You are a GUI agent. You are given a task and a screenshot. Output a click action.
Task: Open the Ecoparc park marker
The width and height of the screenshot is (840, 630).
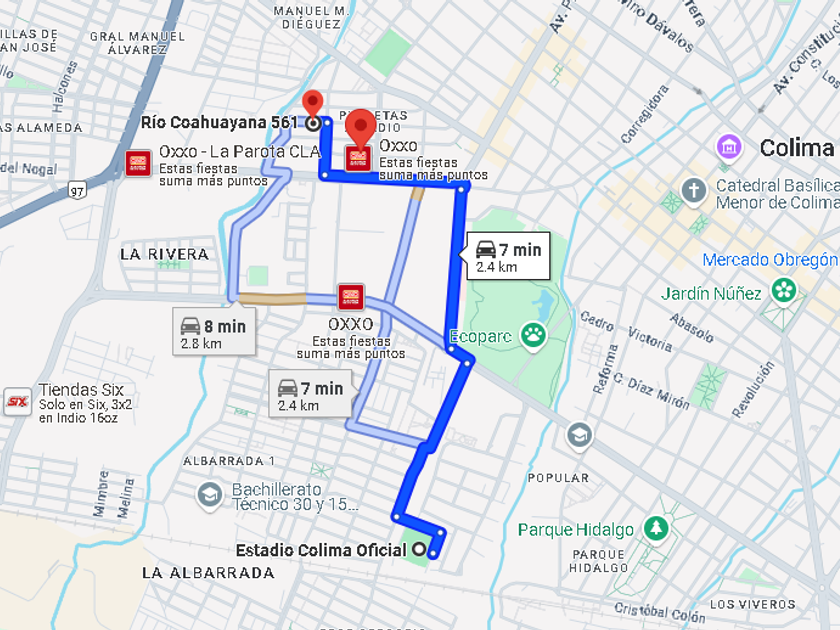click(x=534, y=335)
